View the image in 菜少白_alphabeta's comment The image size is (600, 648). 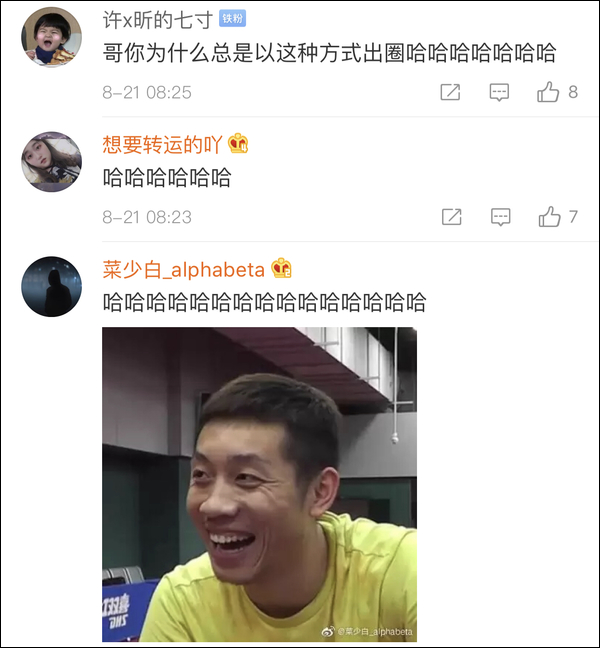pos(259,484)
